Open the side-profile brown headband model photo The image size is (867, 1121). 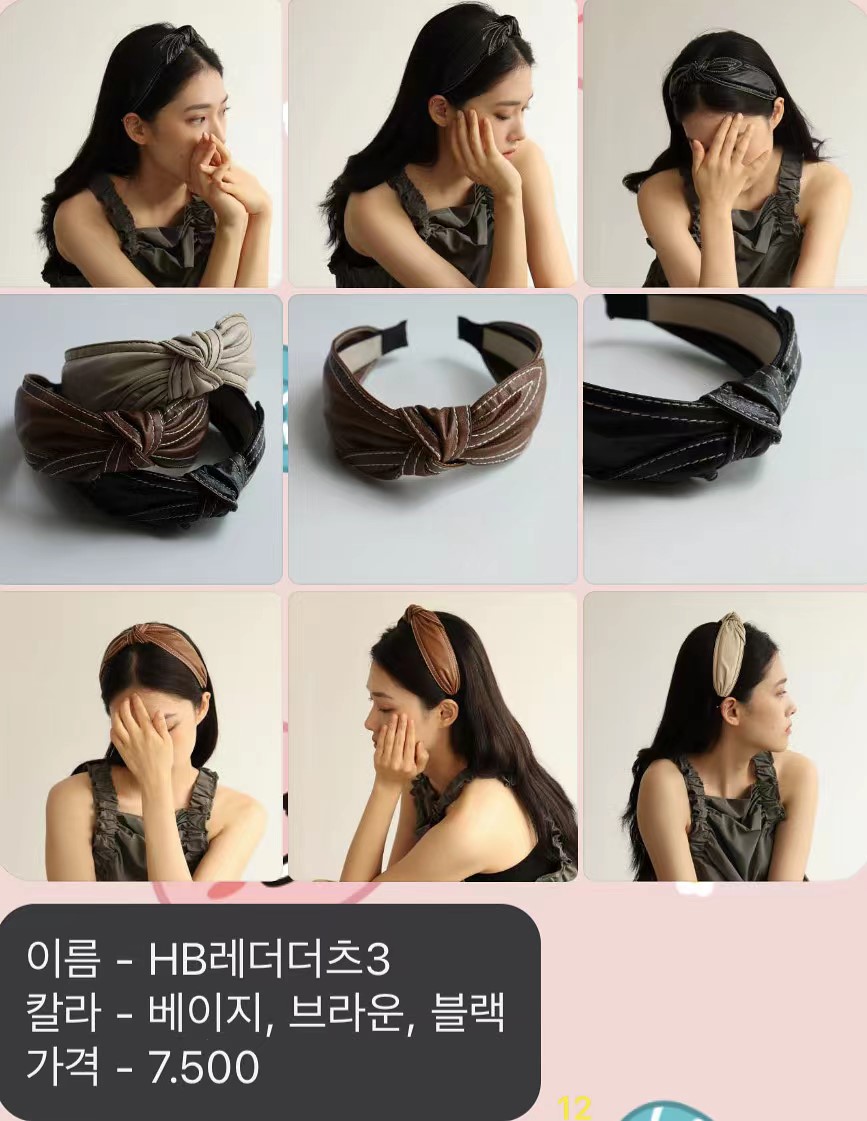point(432,736)
